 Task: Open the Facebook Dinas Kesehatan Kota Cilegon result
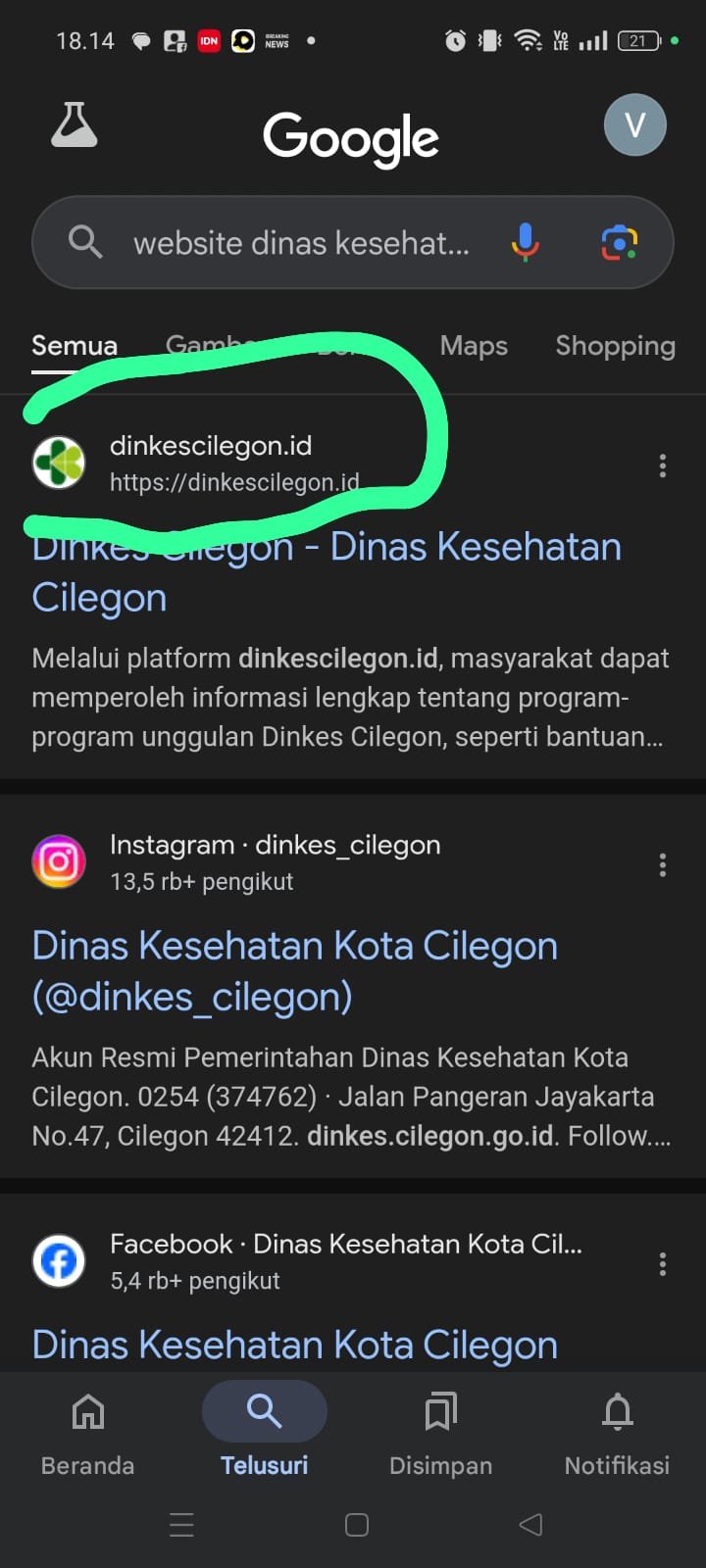click(x=294, y=1345)
